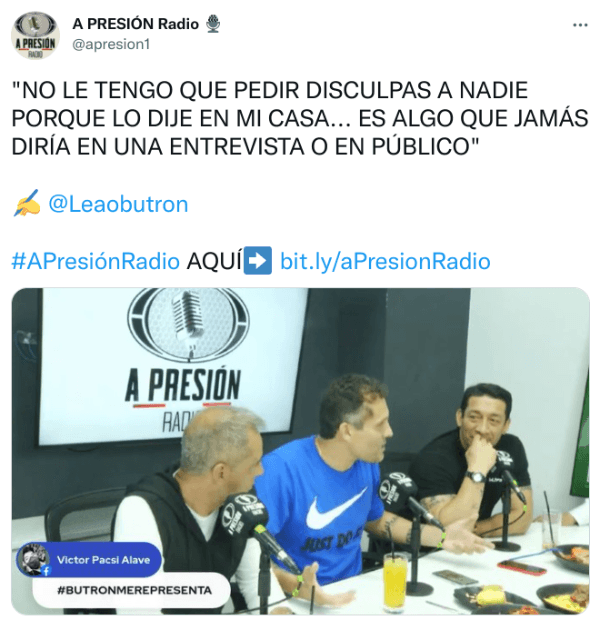
Task: Follow the bit.ly/aPresionRadio link
Action: point(385,261)
